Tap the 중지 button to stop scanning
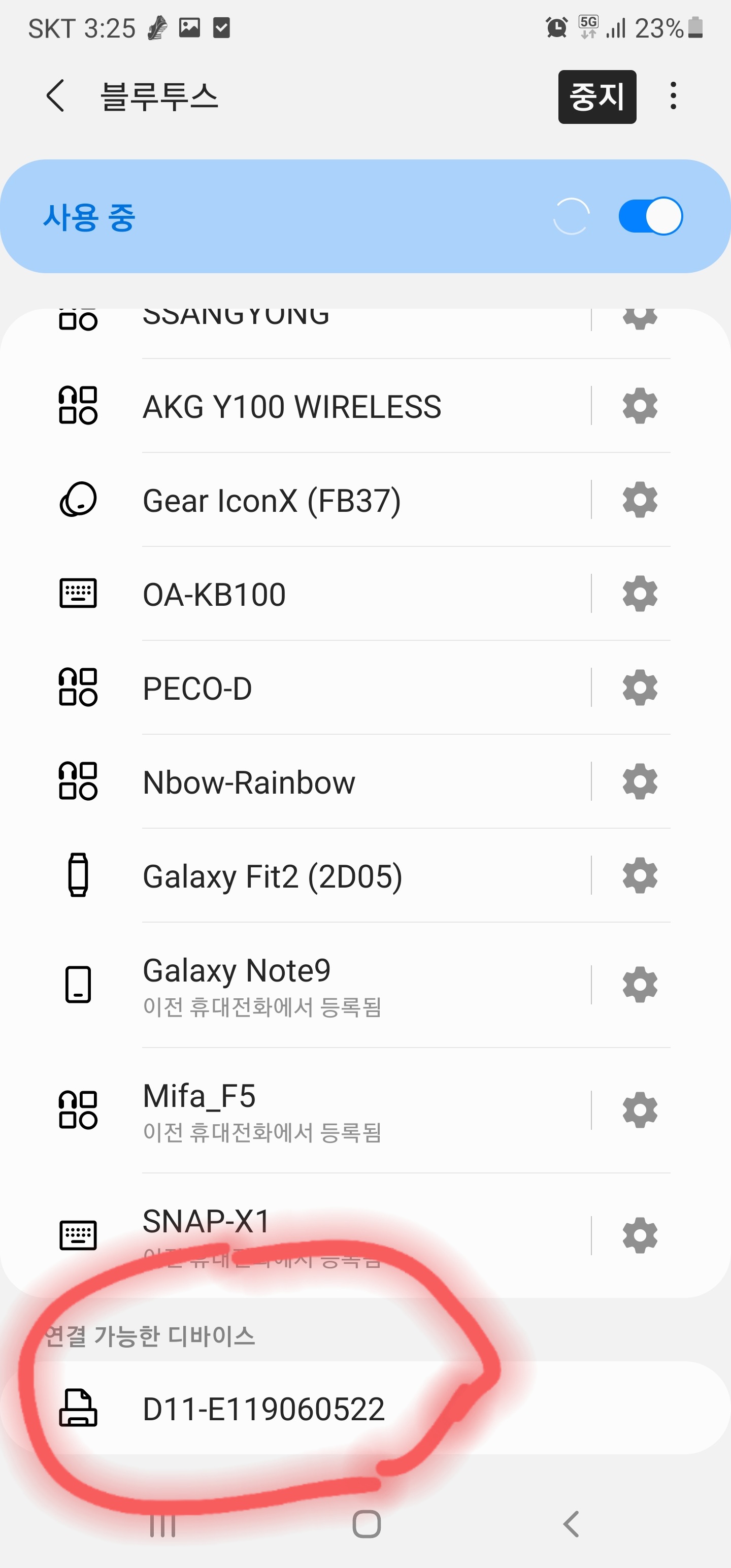This screenshot has width=731, height=1568. point(597,97)
